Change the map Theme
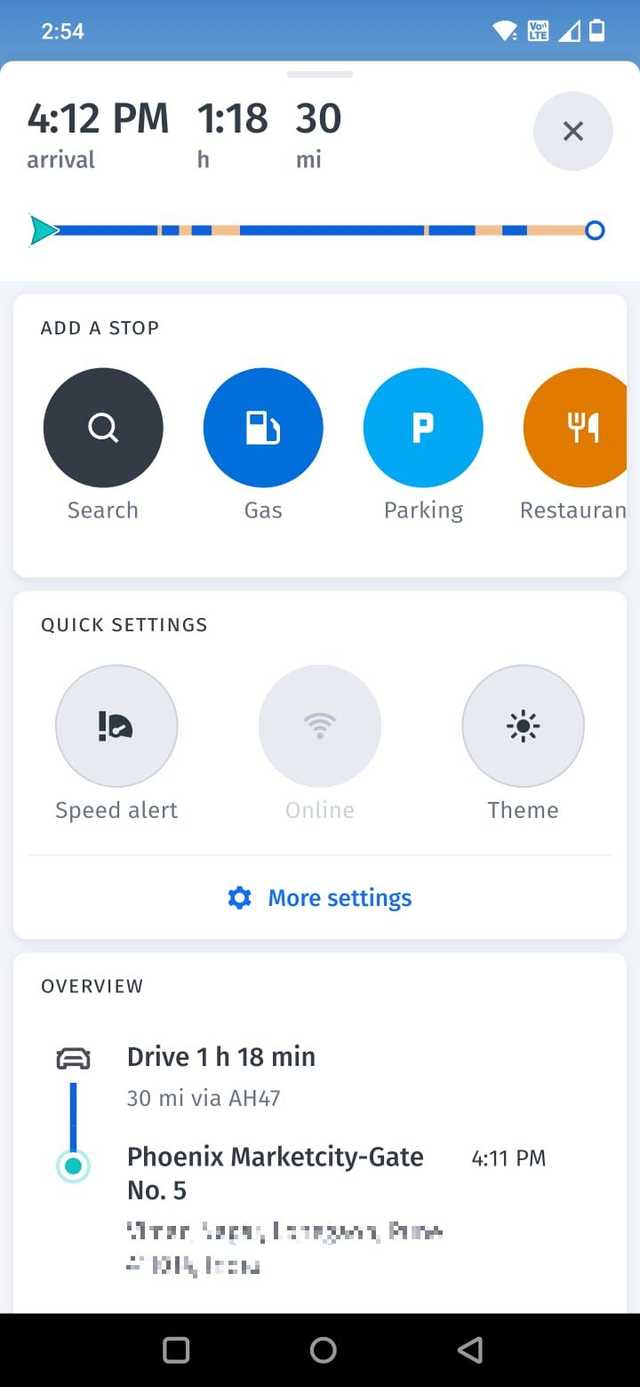 click(523, 726)
